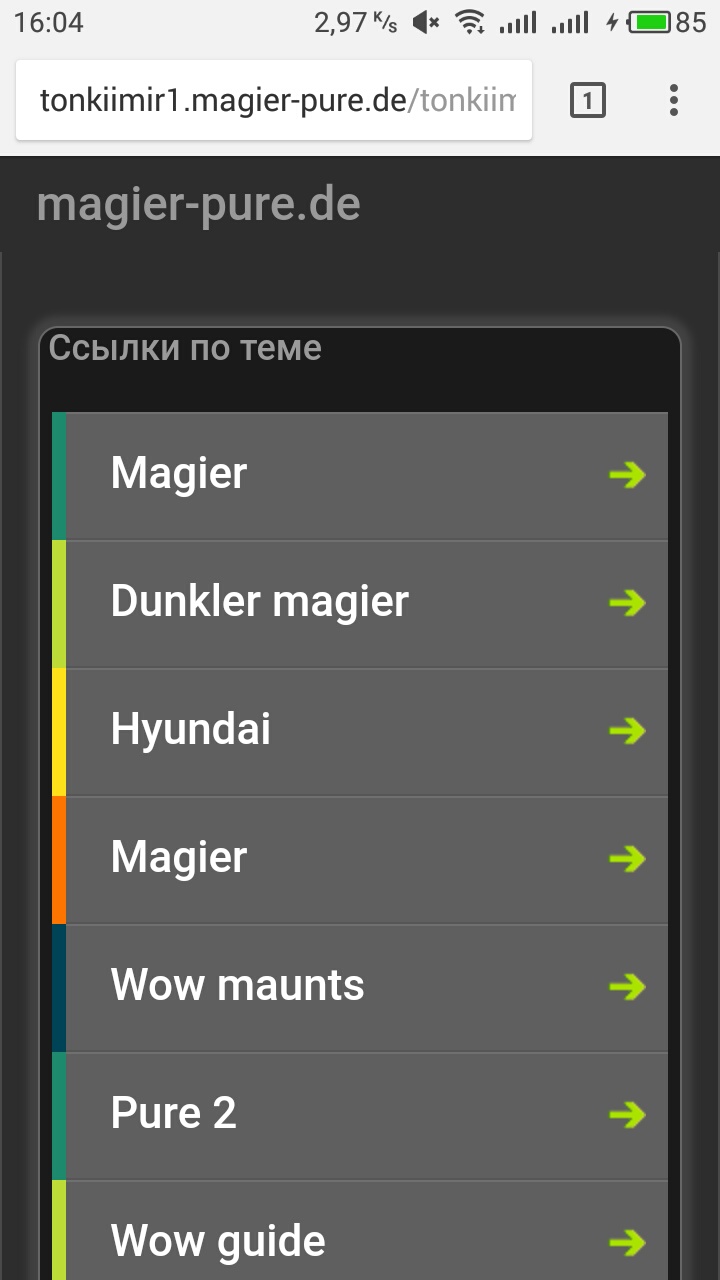Select the Wow maunts row

pyautogui.click(x=360, y=988)
